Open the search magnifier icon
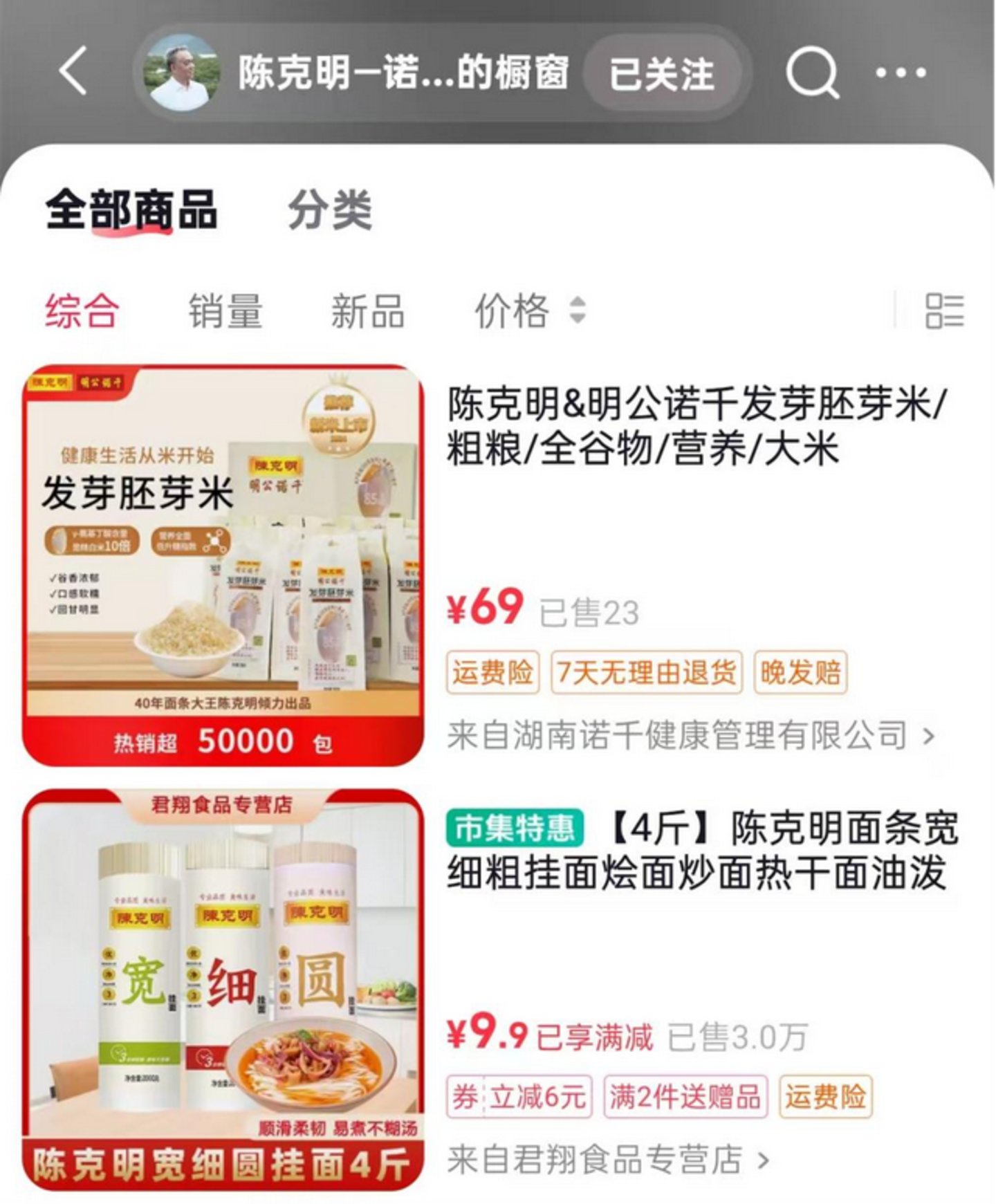 click(x=812, y=72)
